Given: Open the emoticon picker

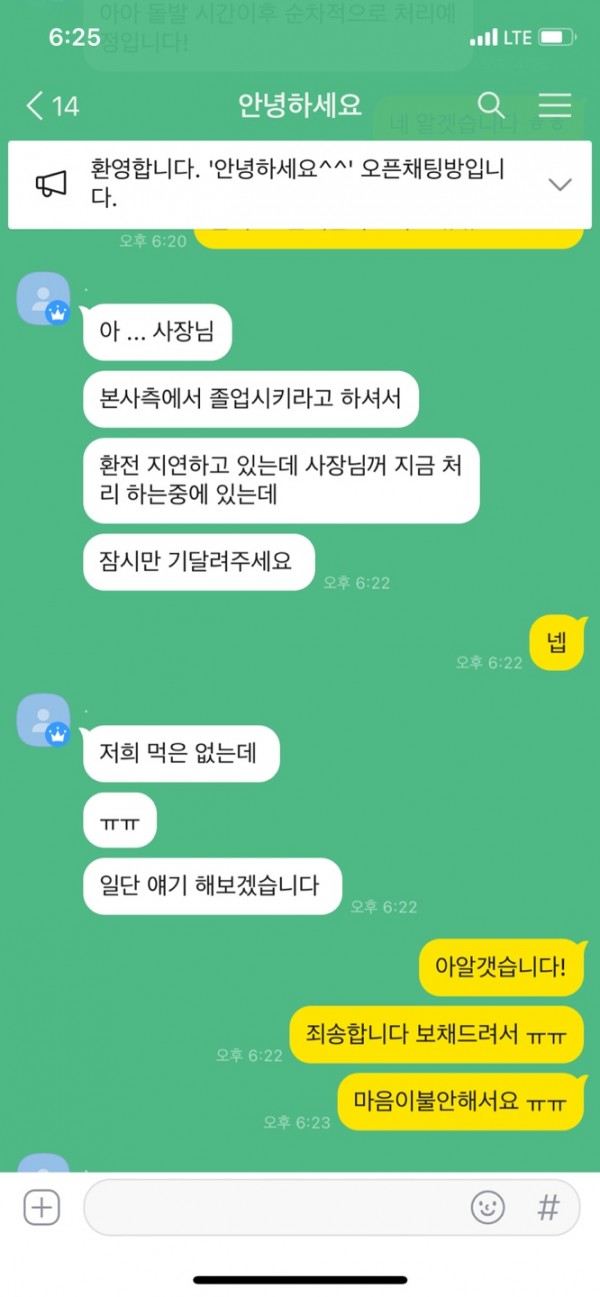Looking at the screenshot, I should [x=488, y=1208].
